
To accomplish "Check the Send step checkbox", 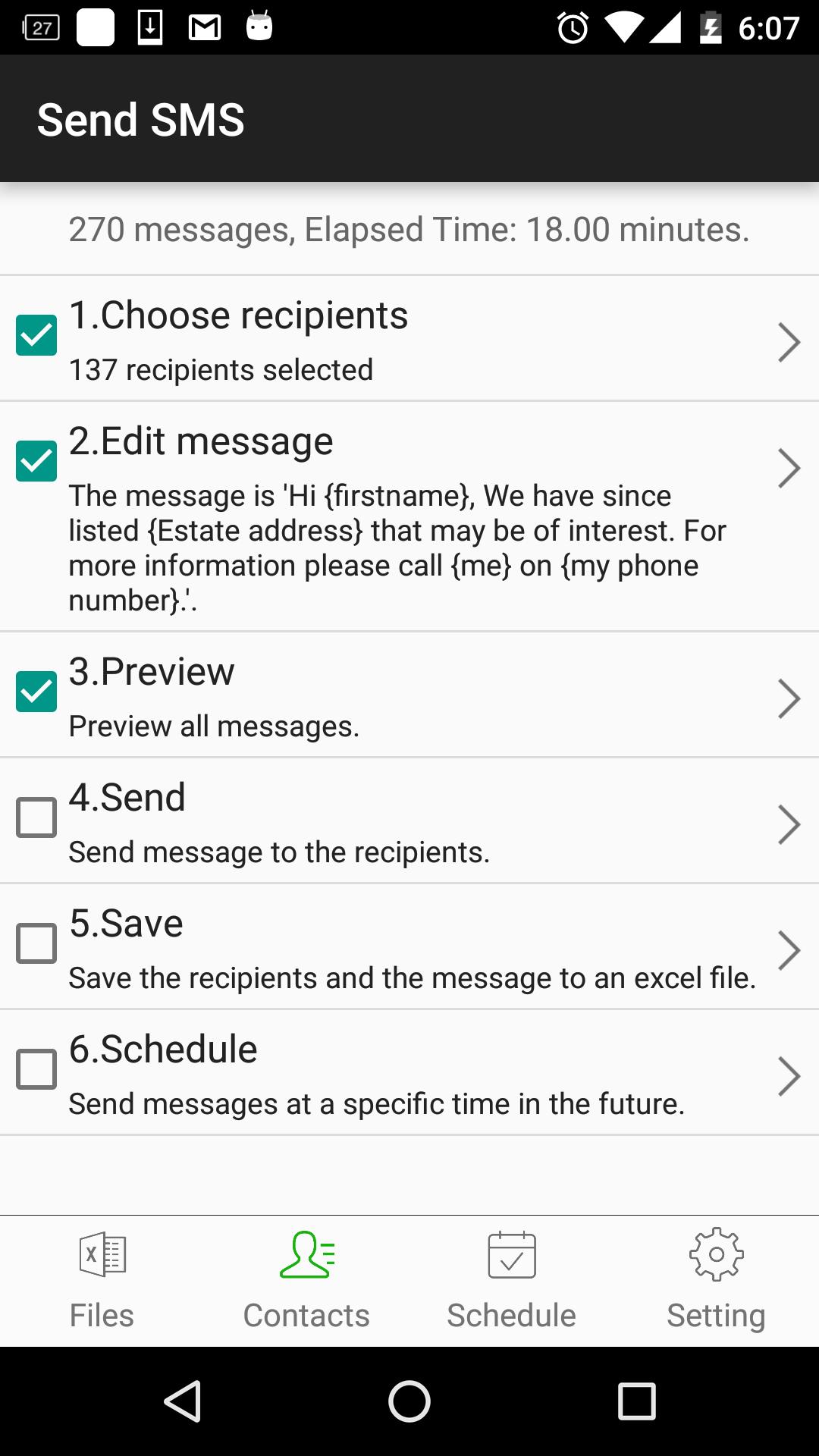I will 36,817.
